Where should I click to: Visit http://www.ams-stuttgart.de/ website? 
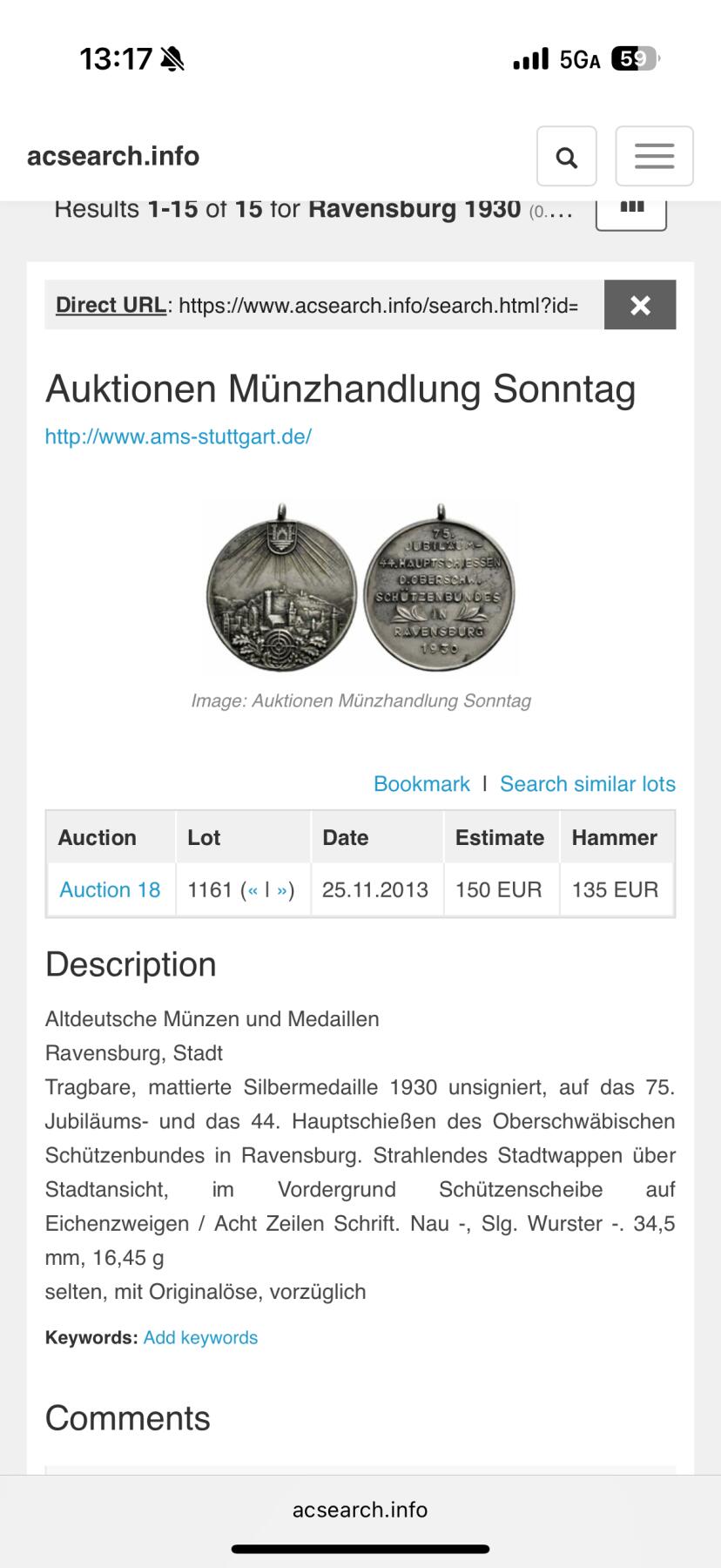tap(178, 438)
